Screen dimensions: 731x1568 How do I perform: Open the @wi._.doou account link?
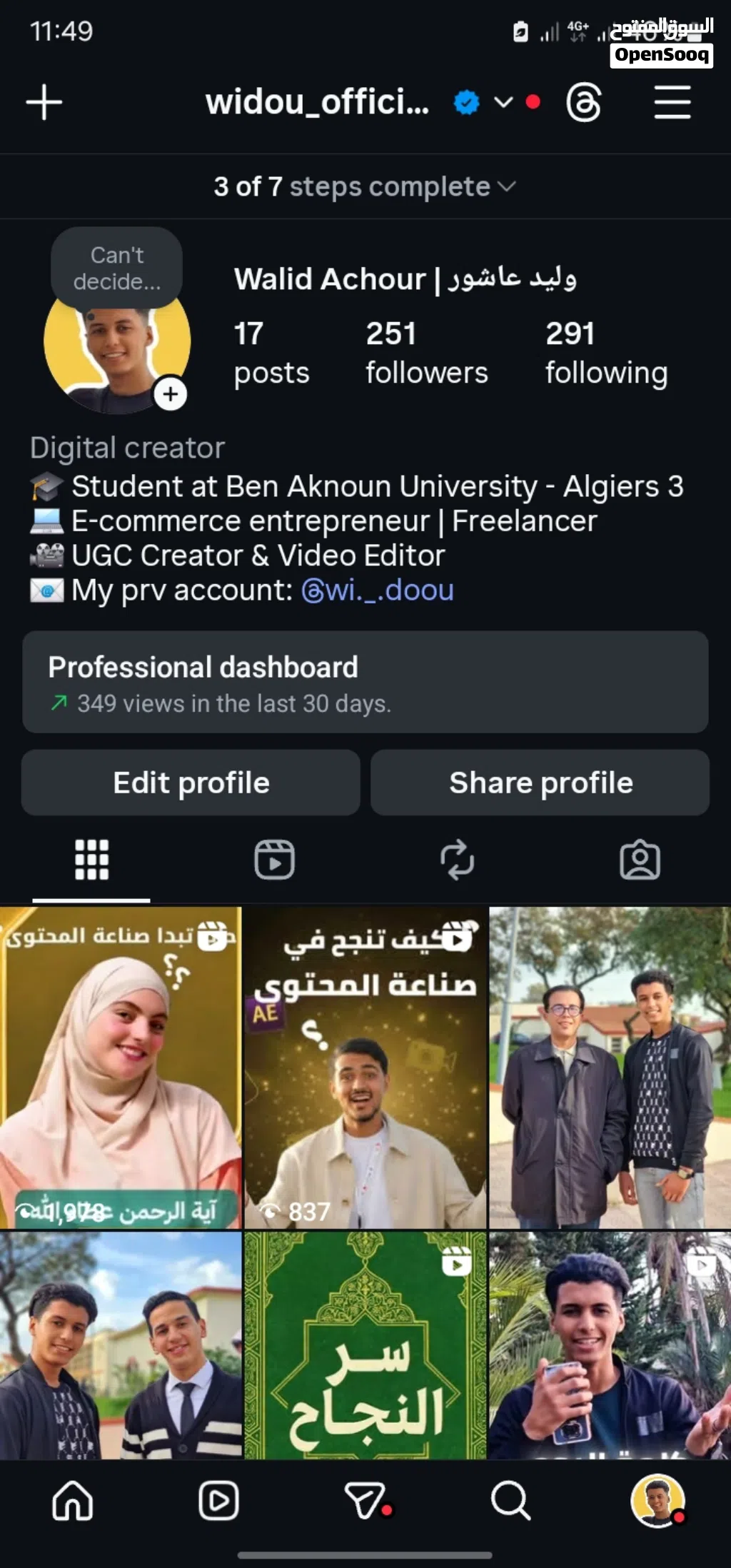tap(378, 590)
